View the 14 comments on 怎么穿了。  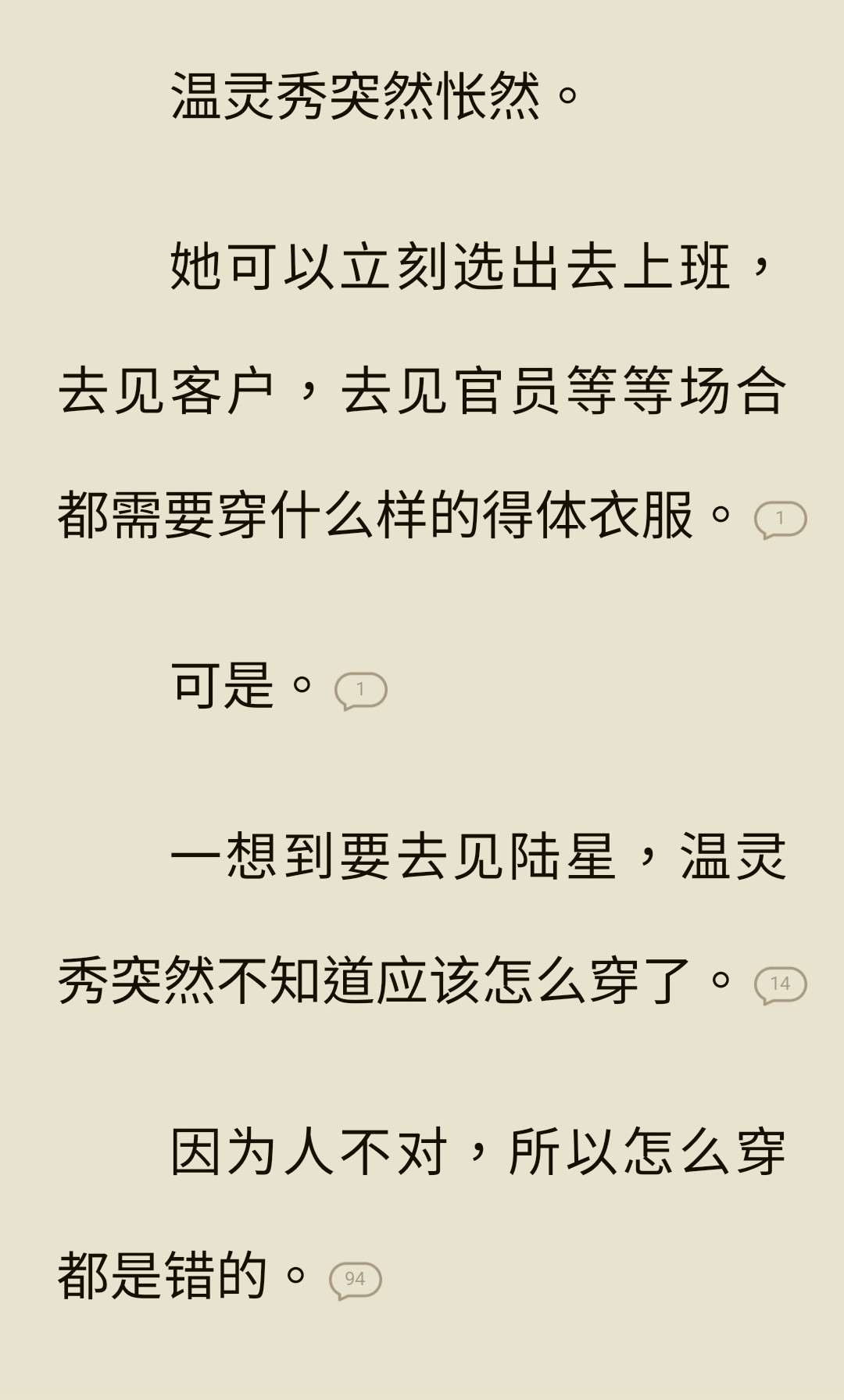[780, 984]
